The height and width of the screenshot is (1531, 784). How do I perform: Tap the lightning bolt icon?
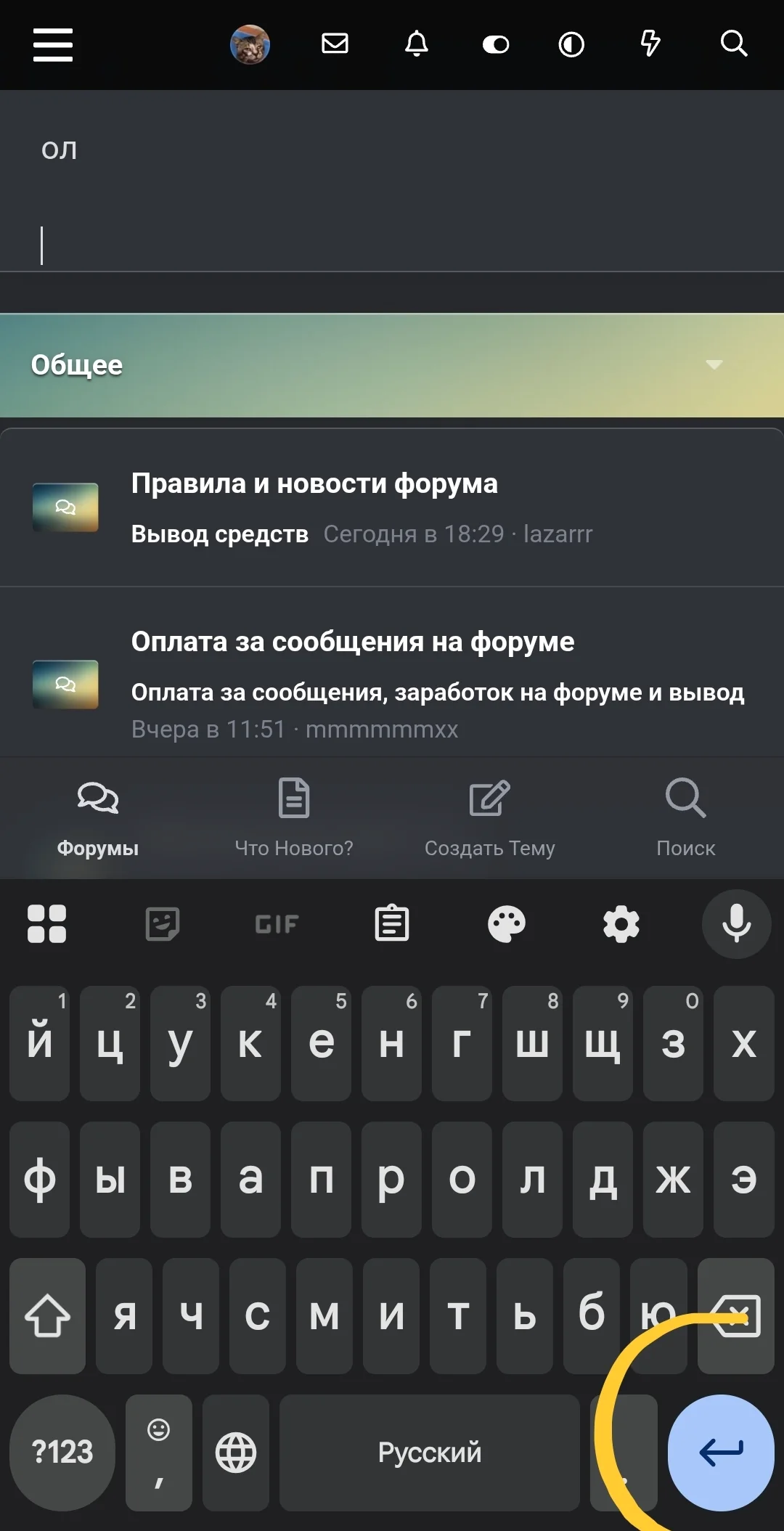(x=650, y=44)
